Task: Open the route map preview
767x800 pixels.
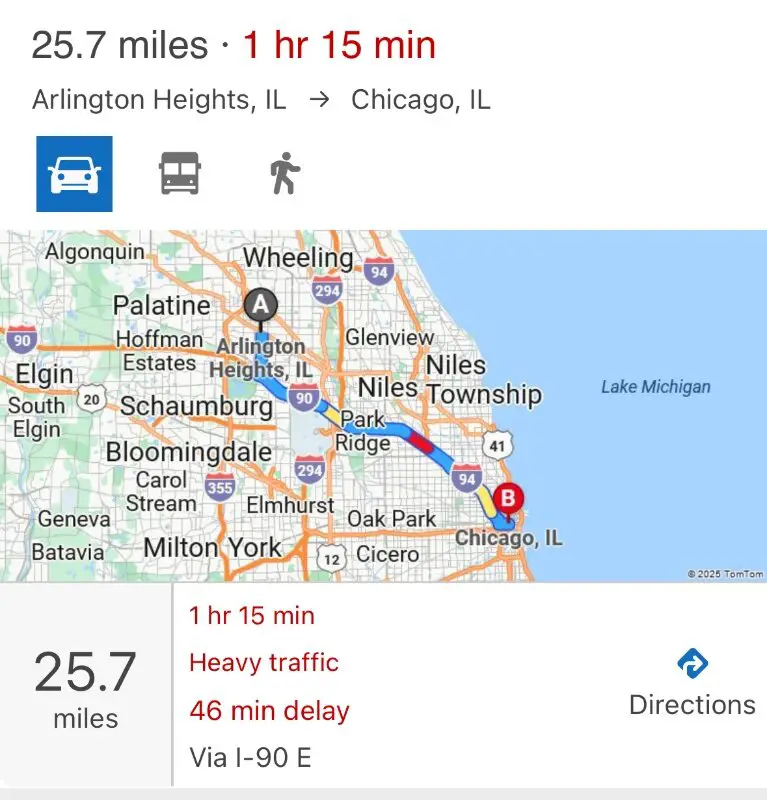Action: point(384,405)
